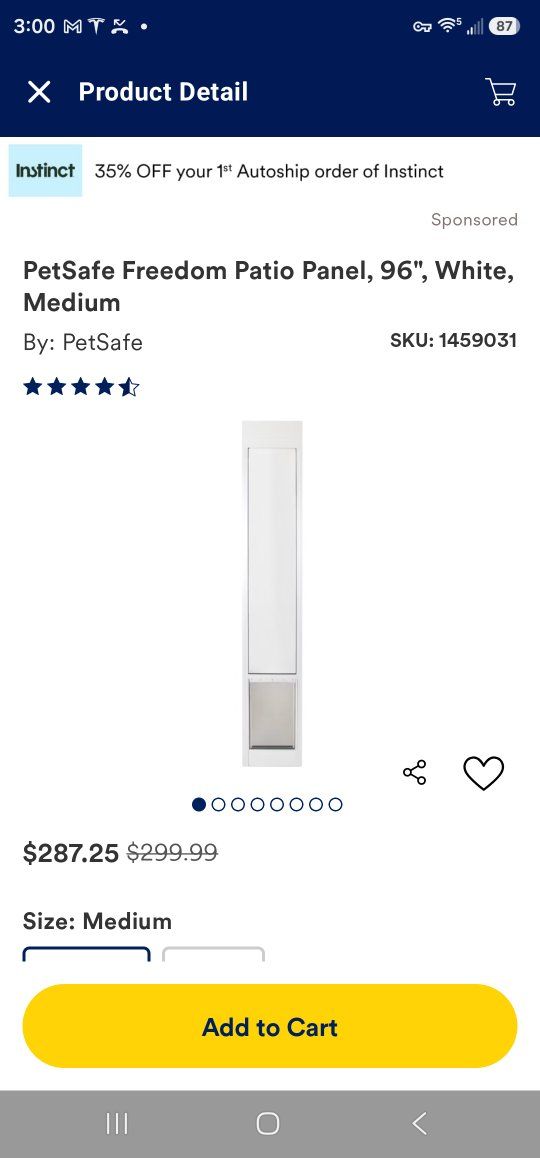The height and width of the screenshot is (1158, 540).
Task: Select the second size option box
Action: 213,953
